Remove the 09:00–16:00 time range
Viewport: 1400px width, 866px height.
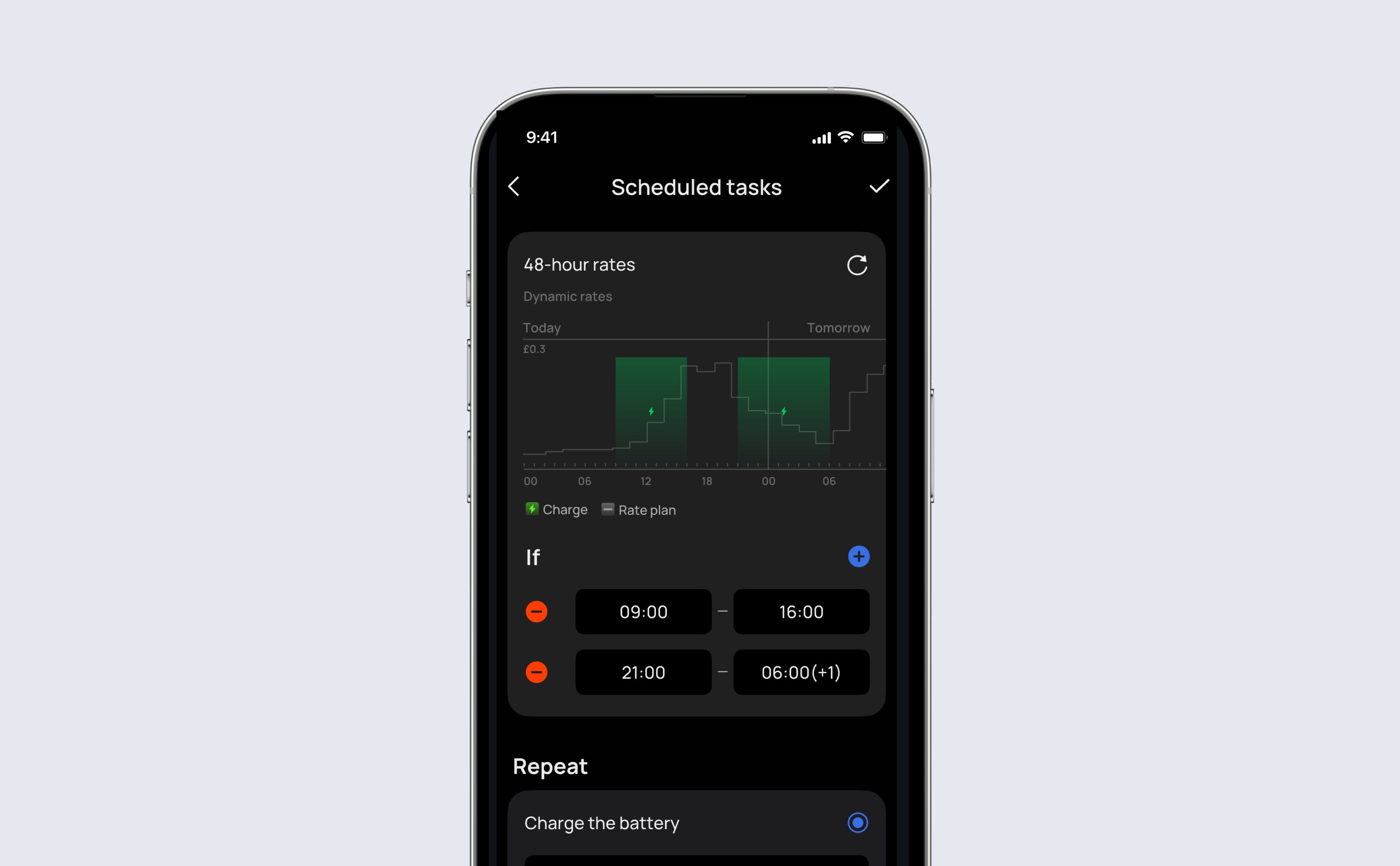coord(536,612)
